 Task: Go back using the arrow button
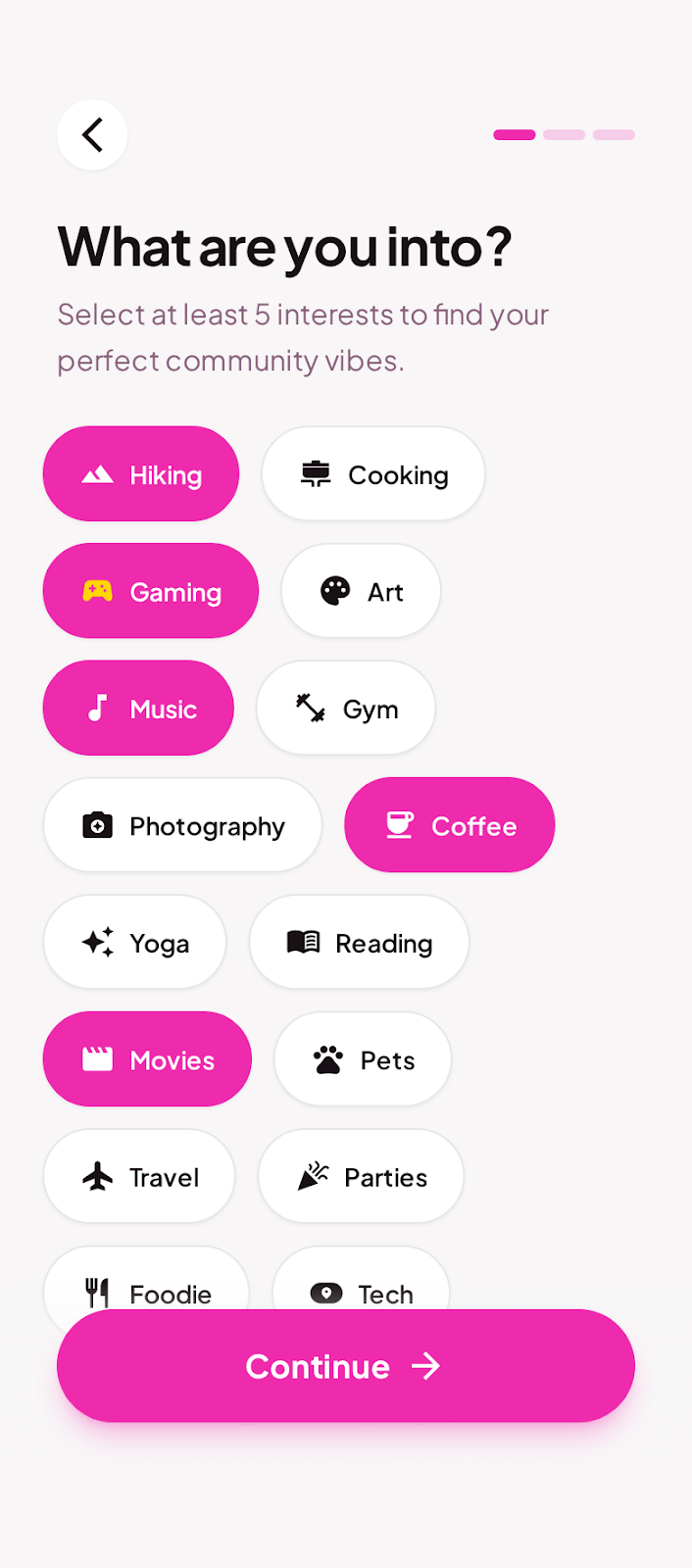(x=92, y=135)
